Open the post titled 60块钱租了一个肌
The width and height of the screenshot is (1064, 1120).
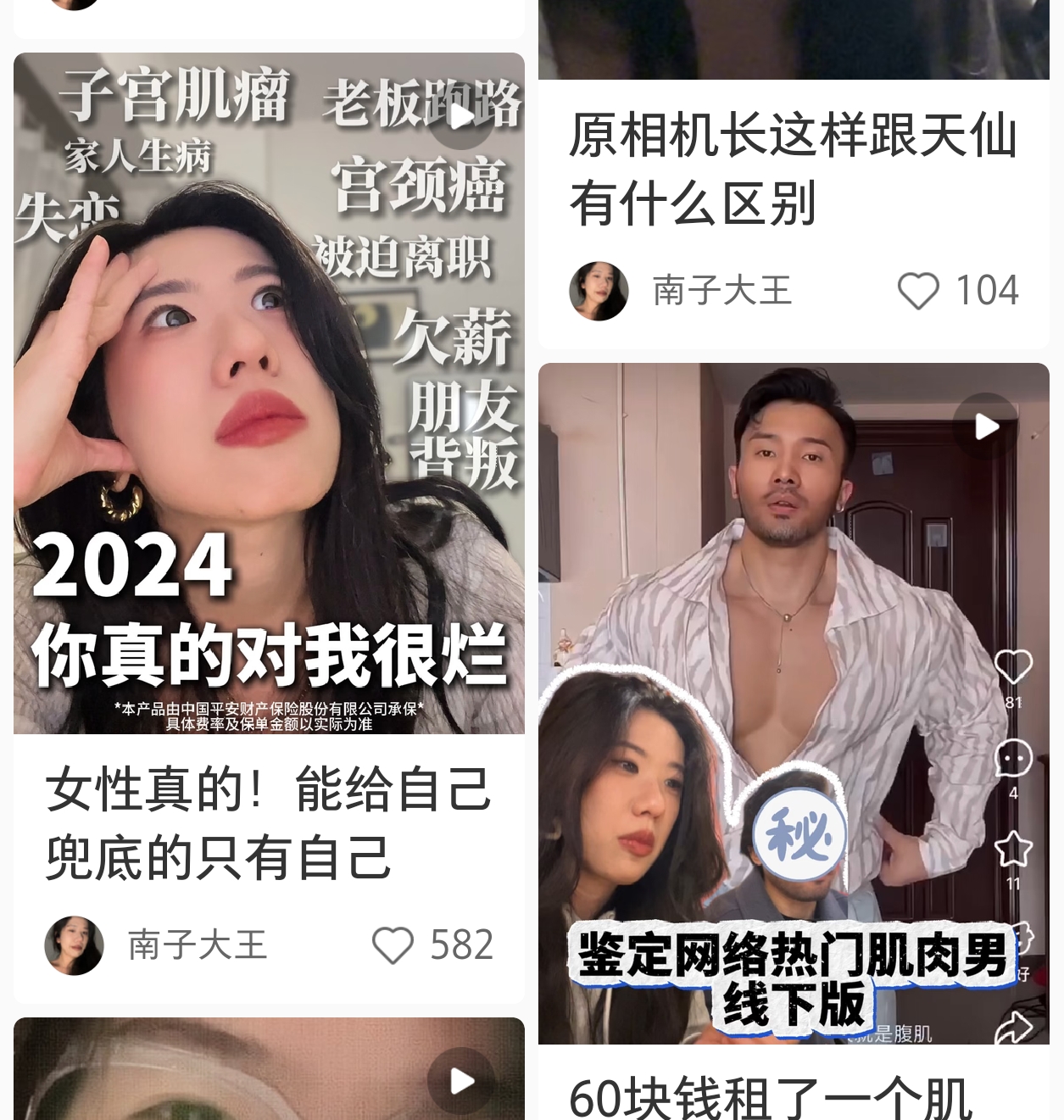(x=770, y=1096)
